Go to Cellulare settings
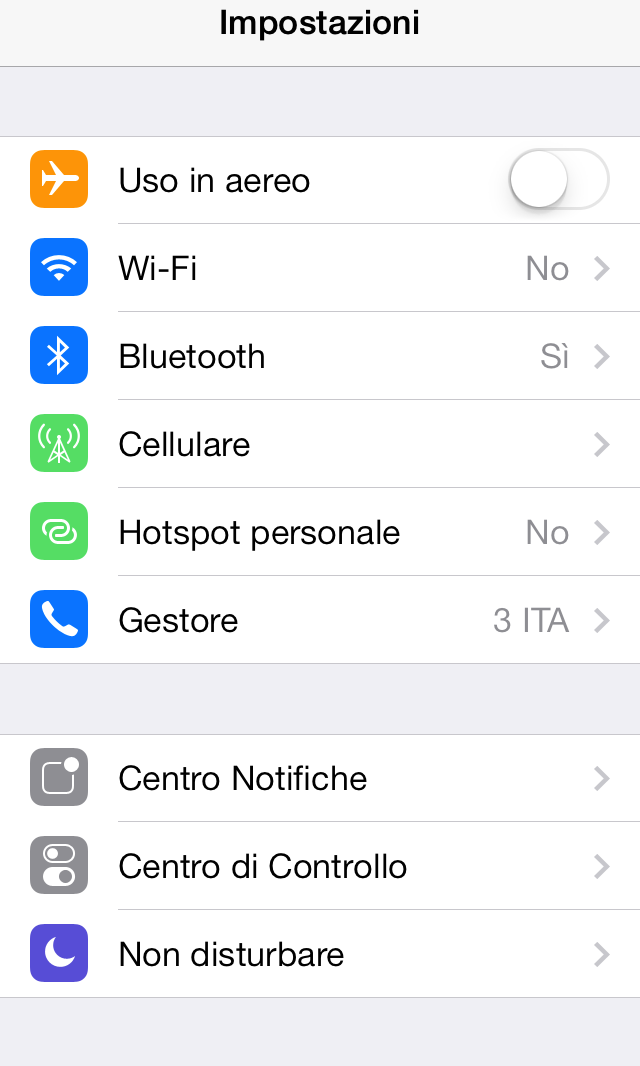 [x=320, y=444]
